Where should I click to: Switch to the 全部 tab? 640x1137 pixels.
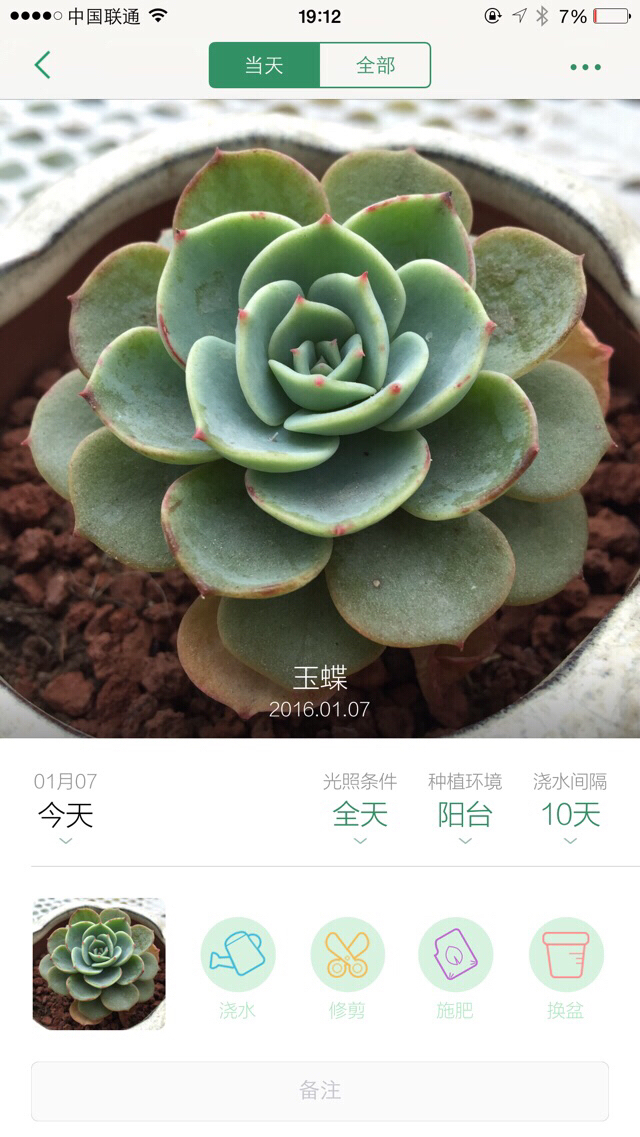pyautogui.click(x=375, y=65)
